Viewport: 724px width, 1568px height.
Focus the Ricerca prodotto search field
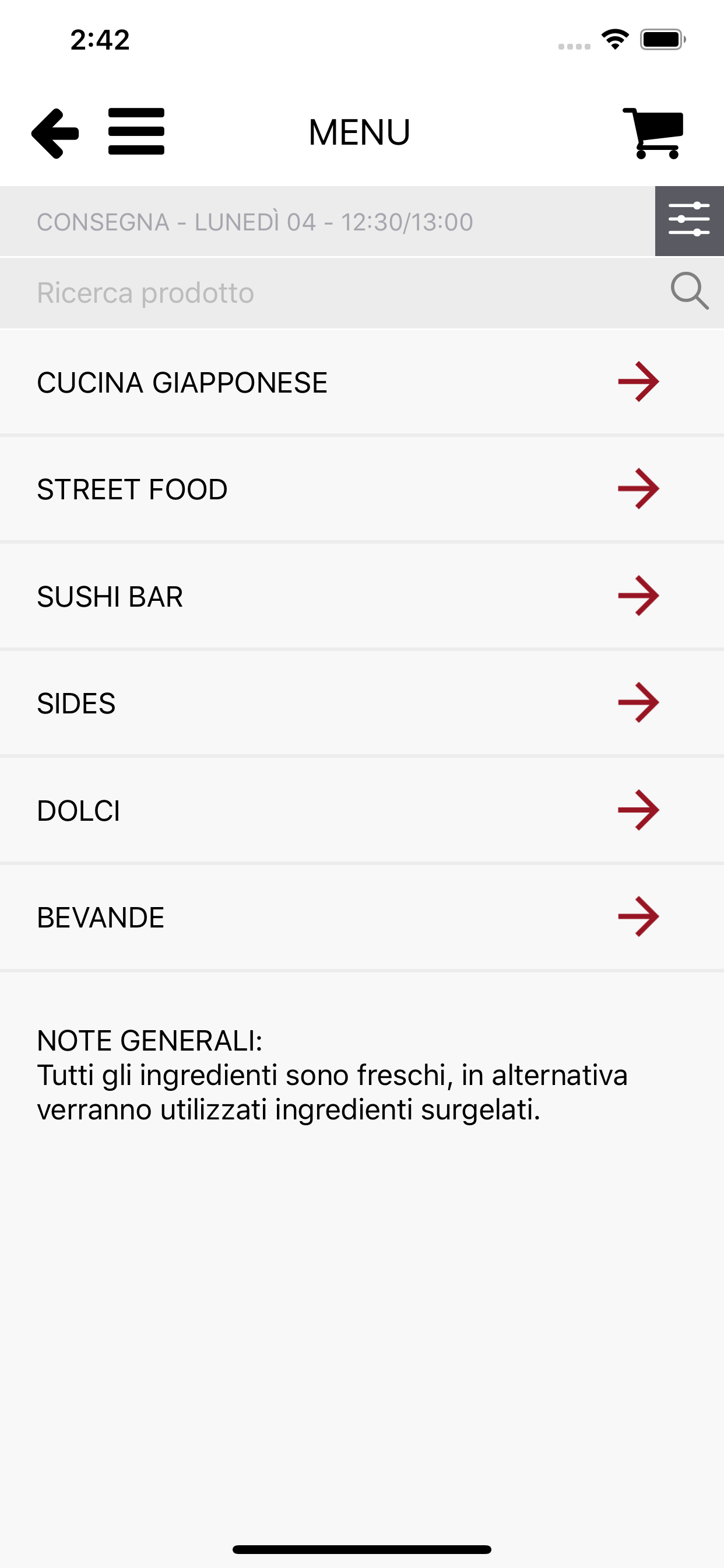pyautogui.click(x=329, y=293)
